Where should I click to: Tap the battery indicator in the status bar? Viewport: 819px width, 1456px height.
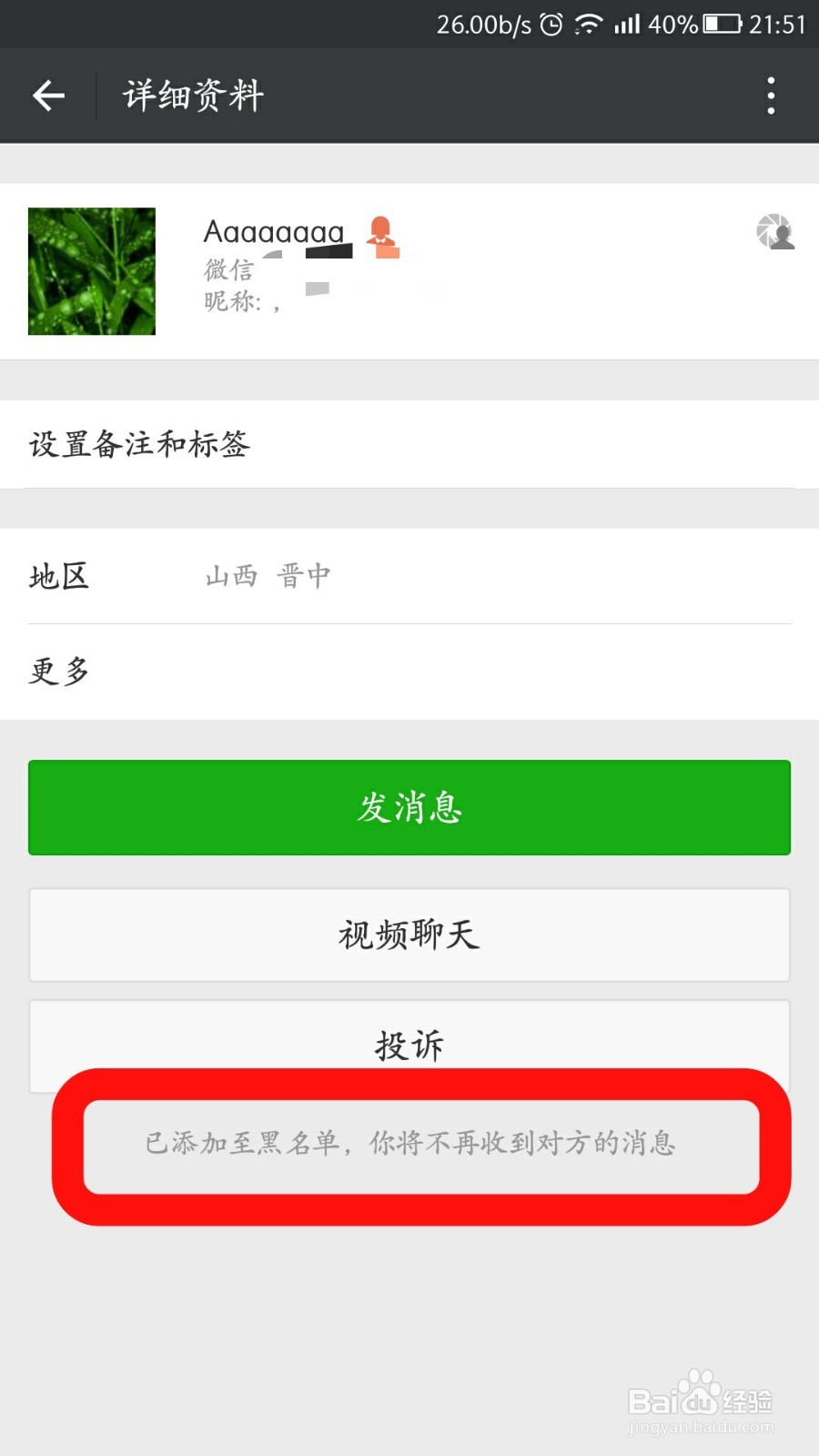(722, 25)
